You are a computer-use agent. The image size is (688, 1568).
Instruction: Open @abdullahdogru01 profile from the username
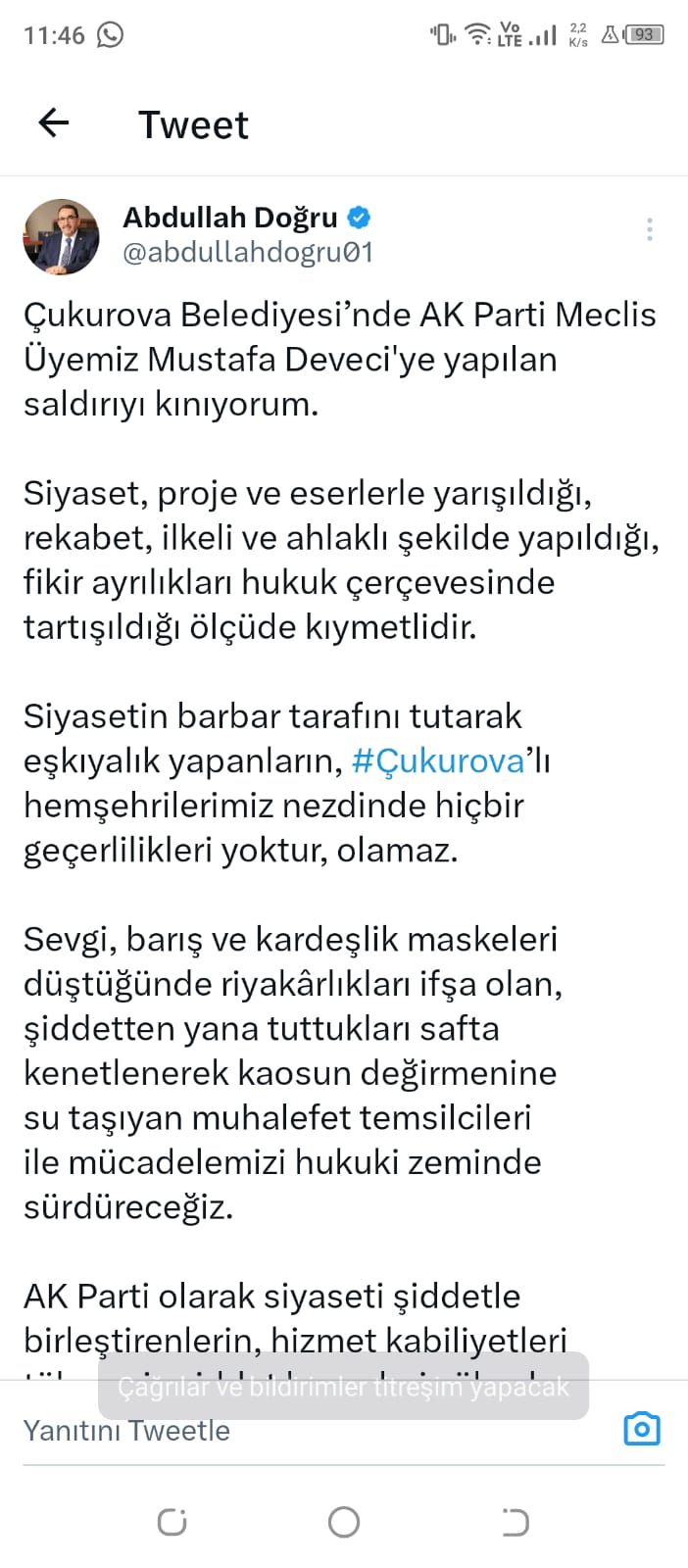click(x=247, y=253)
